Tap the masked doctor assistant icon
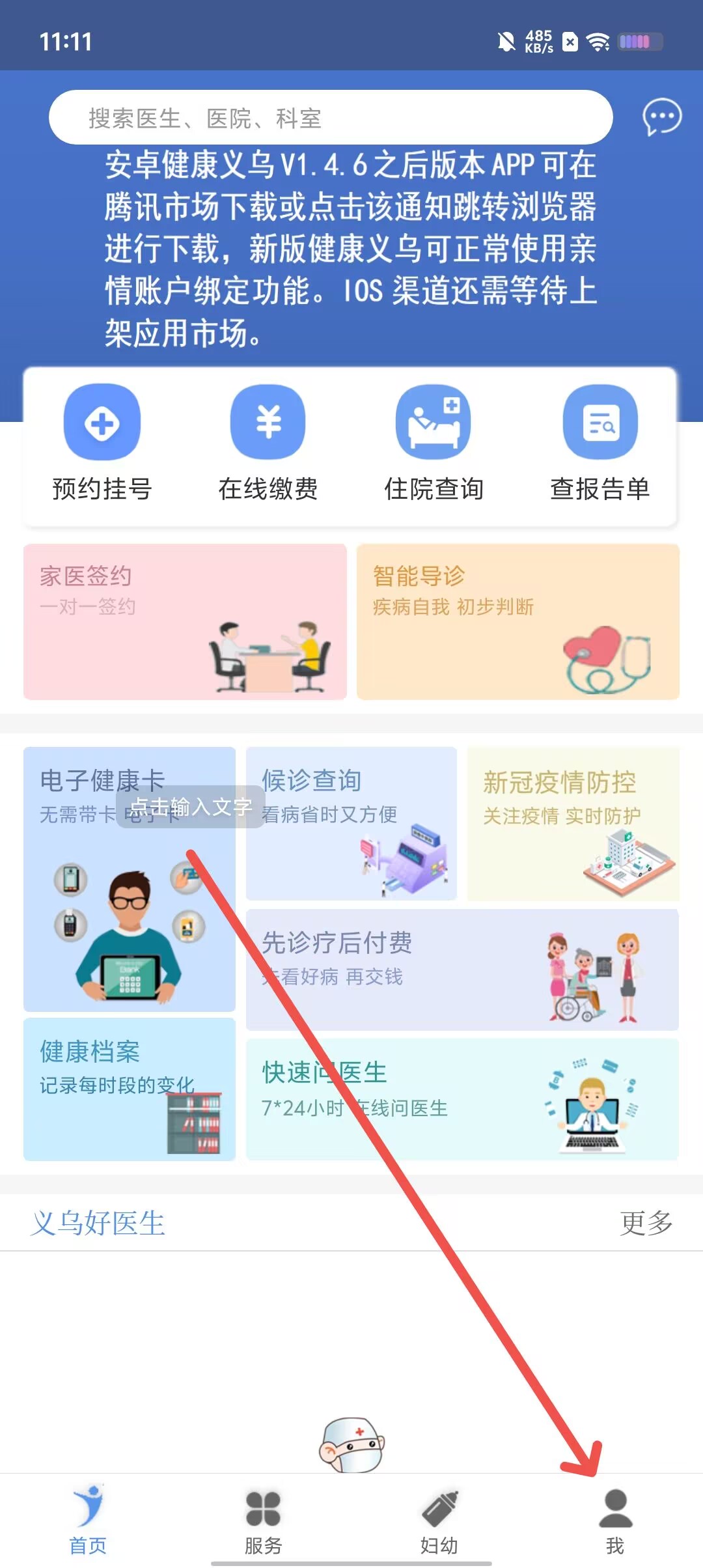The height and width of the screenshot is (1568, 703). (352, 1446)
